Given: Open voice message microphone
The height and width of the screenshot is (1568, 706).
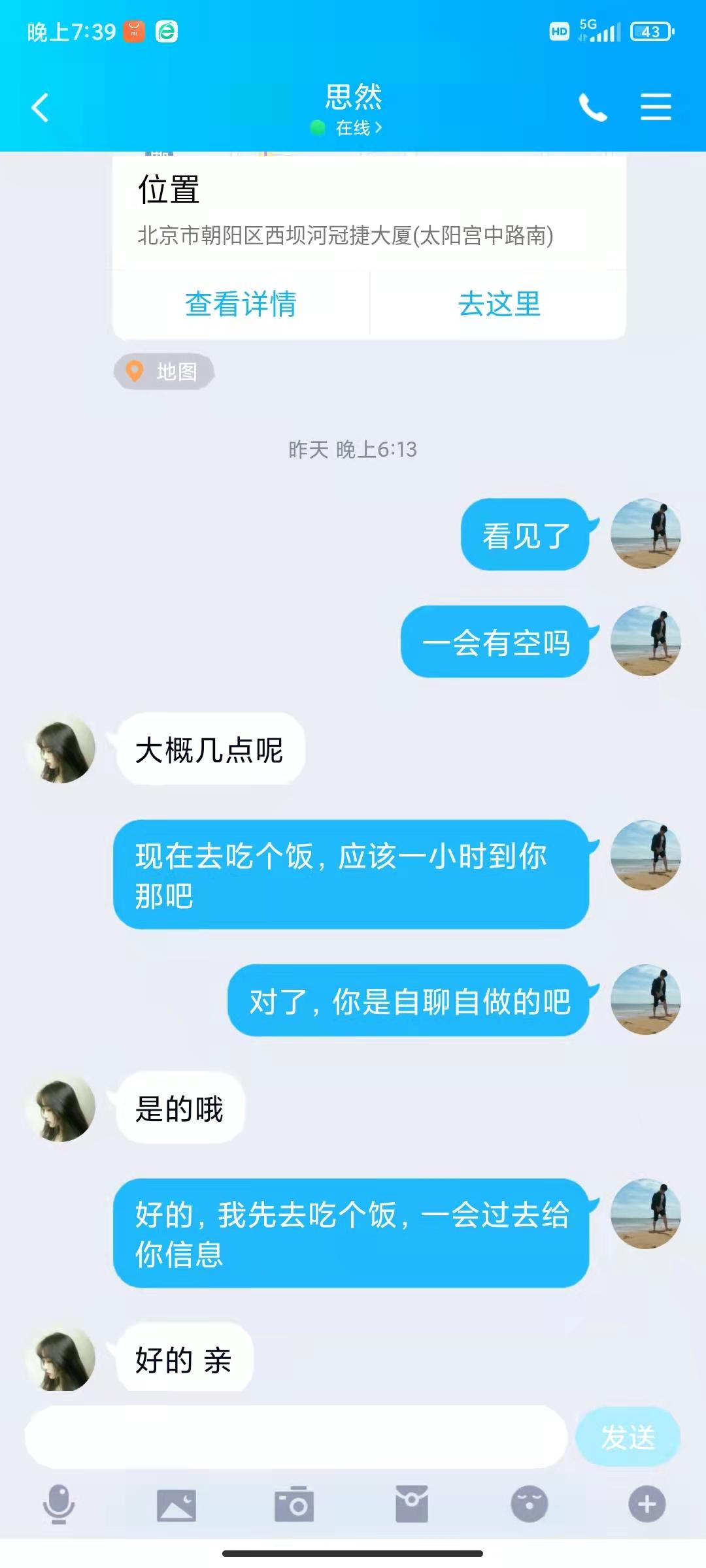Looking at the screenshot, I should [59, 1504].
